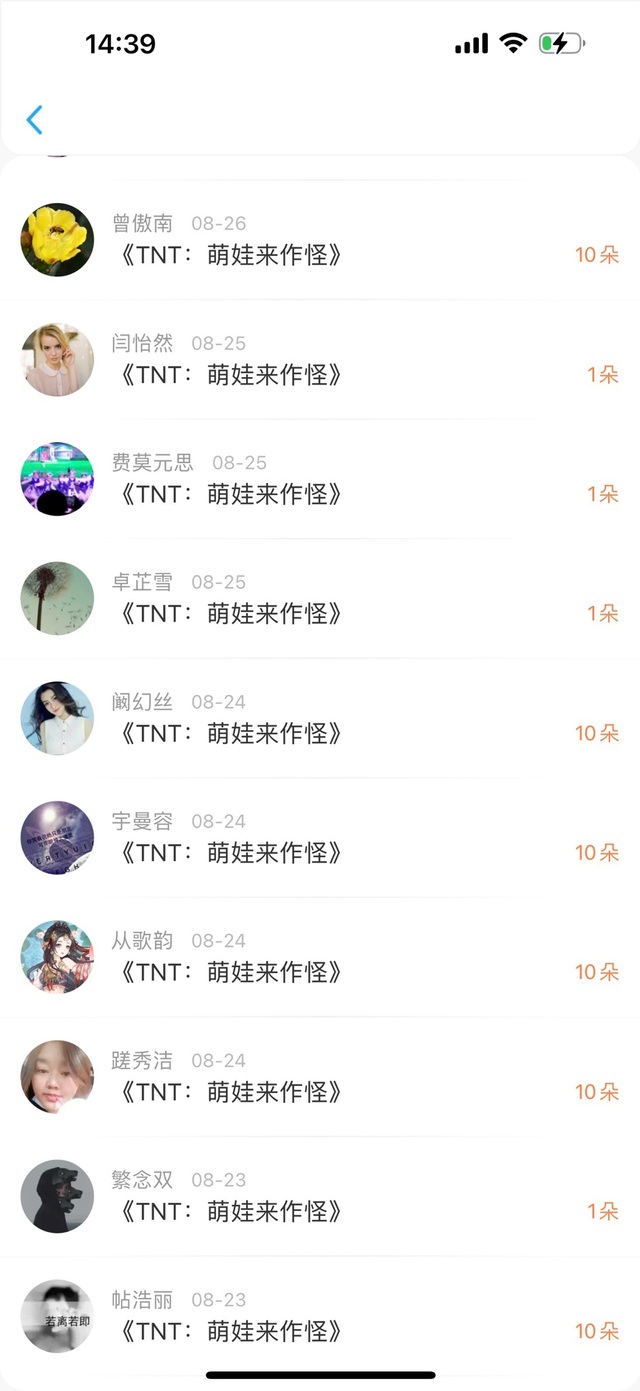Open 闫怡然's record from 08-25
This screenshot has height=1391, width=640.
pyautogui.click(x=320, y=360)
